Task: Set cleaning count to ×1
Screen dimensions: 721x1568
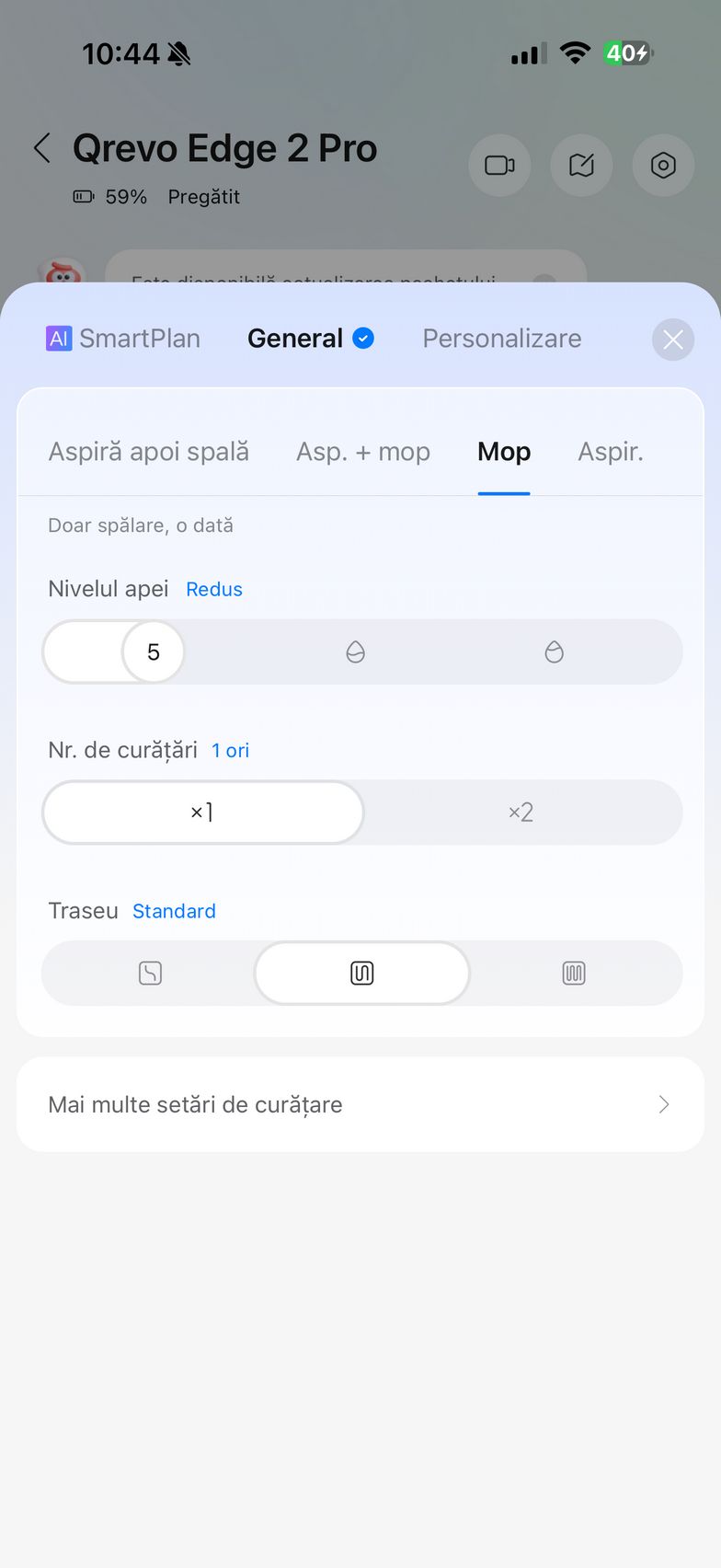Action: [x=202, y=813]
